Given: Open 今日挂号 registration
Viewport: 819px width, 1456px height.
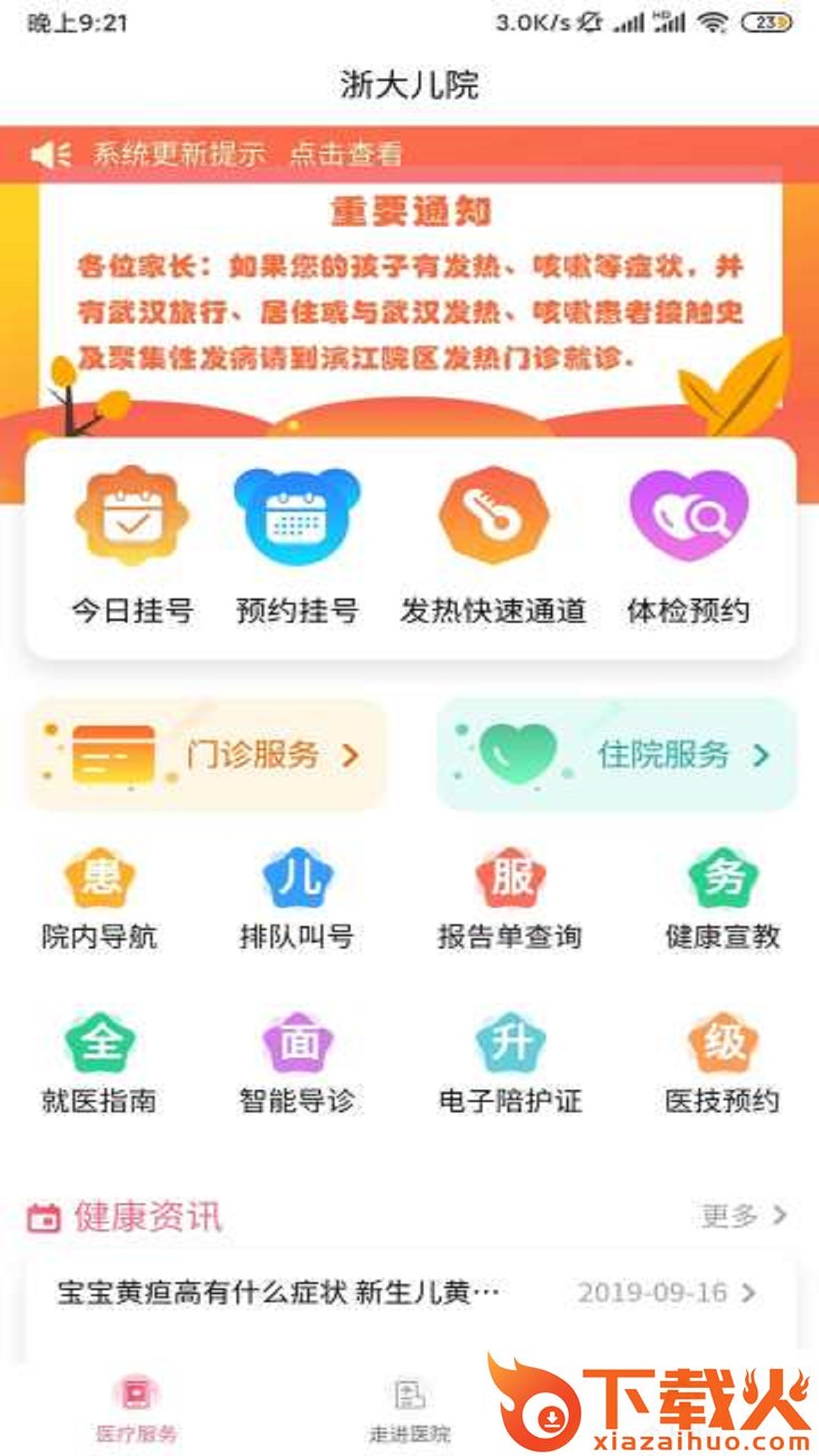Looking at the screenshot, I should [132, 546].
